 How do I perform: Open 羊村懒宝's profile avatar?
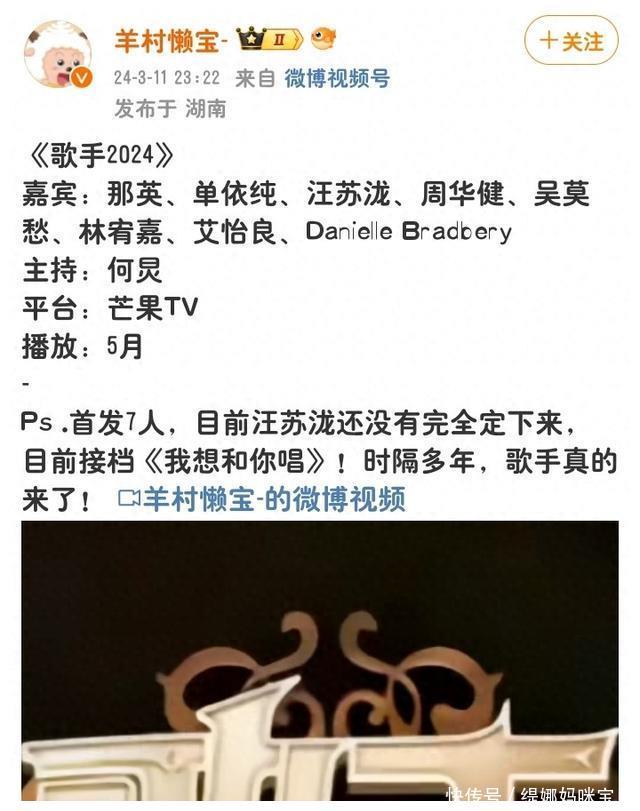pos(57,55)
